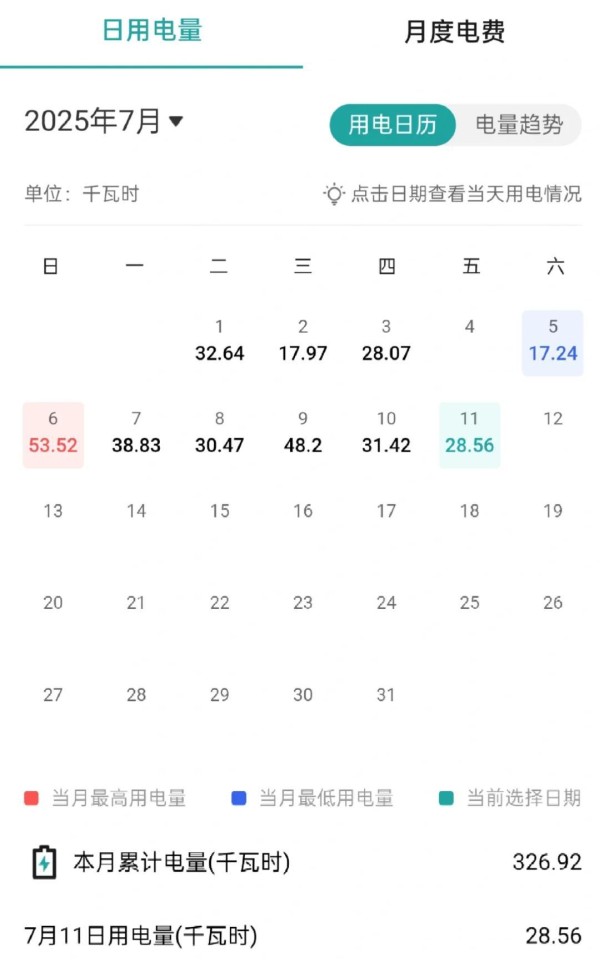View July 1 usage of 32.64
The width and height of the screenshot is (600, 962).
(x=219, y=341)
